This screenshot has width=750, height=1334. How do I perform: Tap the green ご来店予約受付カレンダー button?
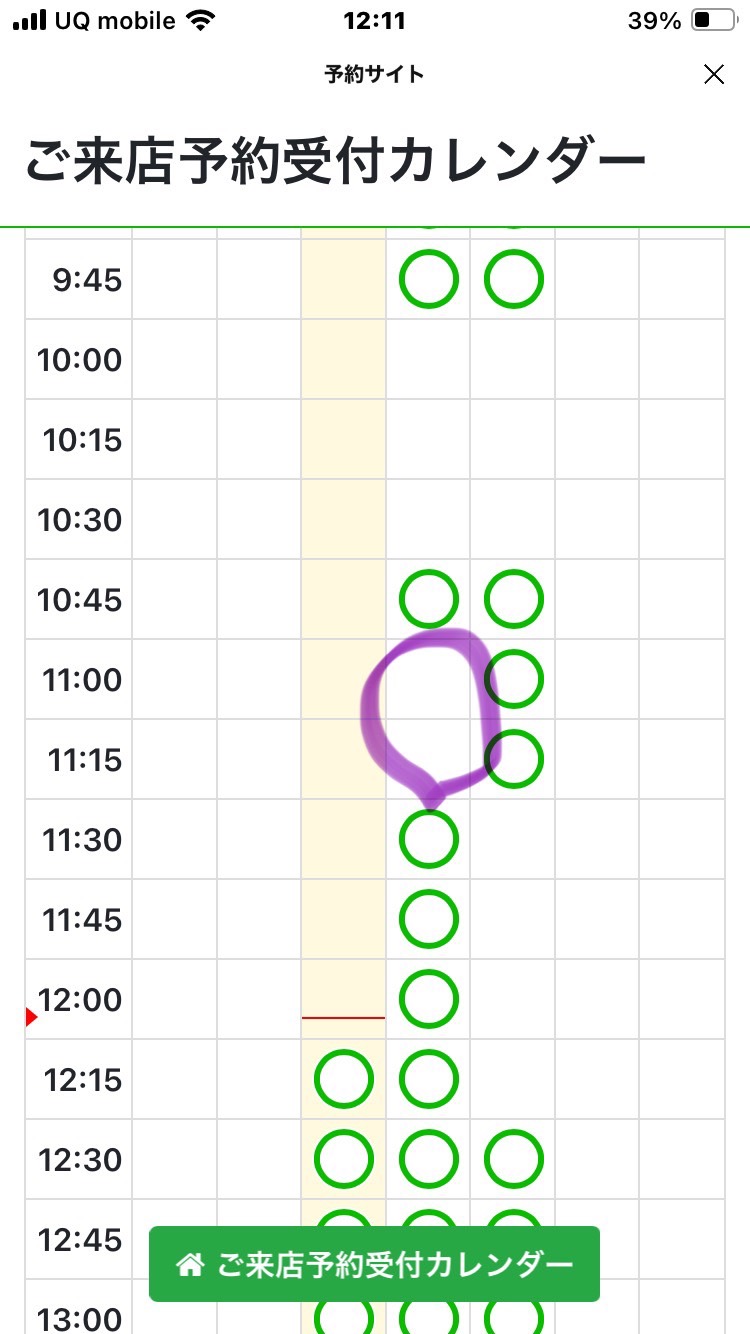point(374,1264)
